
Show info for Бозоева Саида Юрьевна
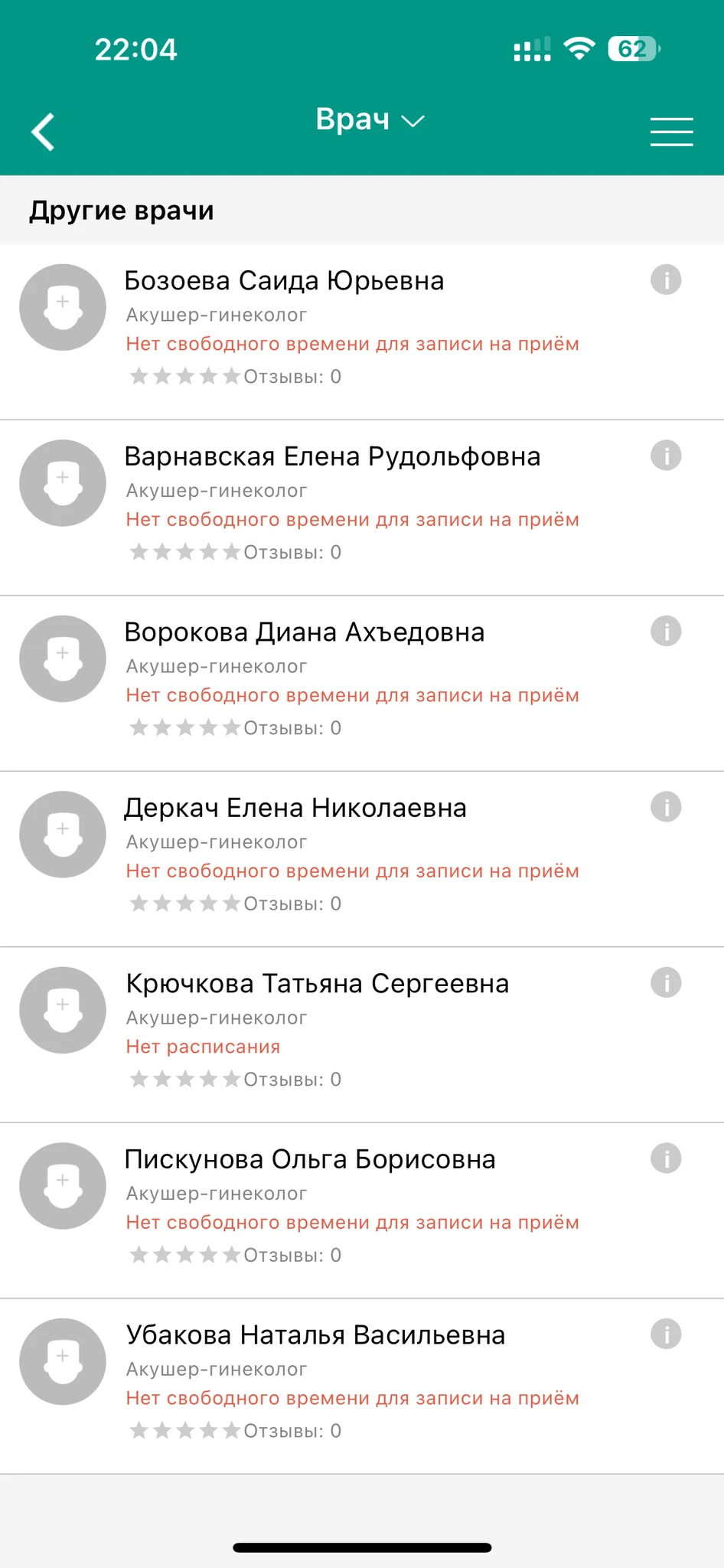tap(666, 280)
